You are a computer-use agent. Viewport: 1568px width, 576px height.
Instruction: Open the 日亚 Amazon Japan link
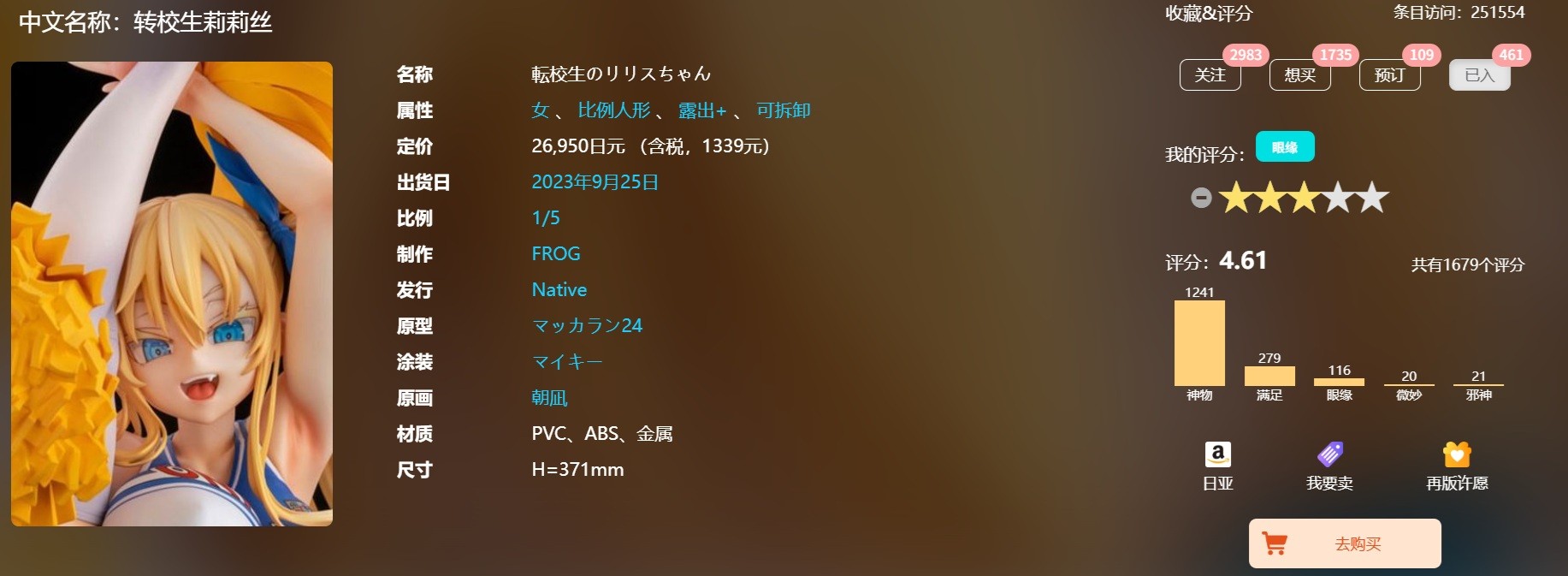pos(1217,466)
